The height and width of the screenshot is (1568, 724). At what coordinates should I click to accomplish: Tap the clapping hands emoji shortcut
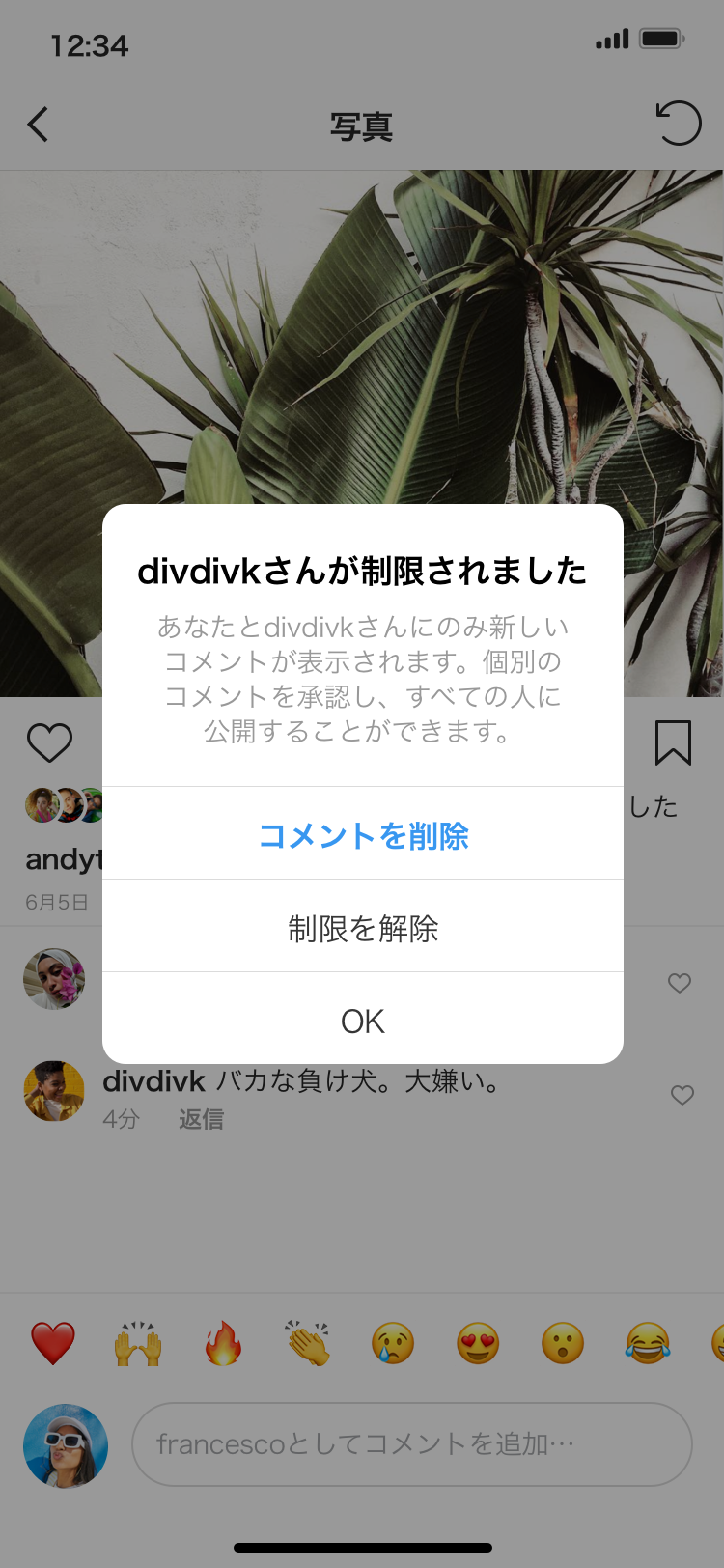[308, 1343]
